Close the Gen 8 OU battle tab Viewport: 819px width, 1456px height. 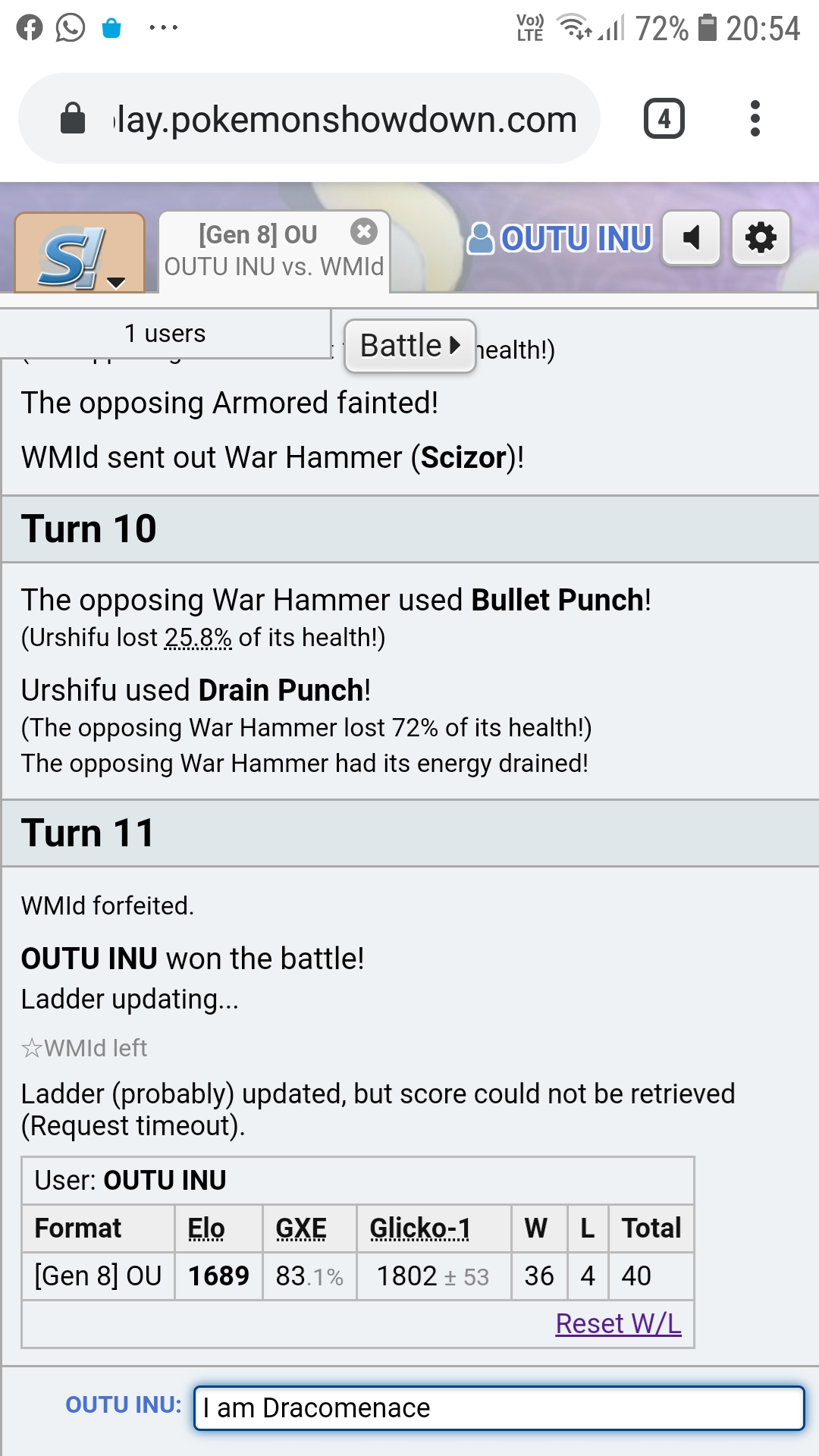(x=364, y=231)
